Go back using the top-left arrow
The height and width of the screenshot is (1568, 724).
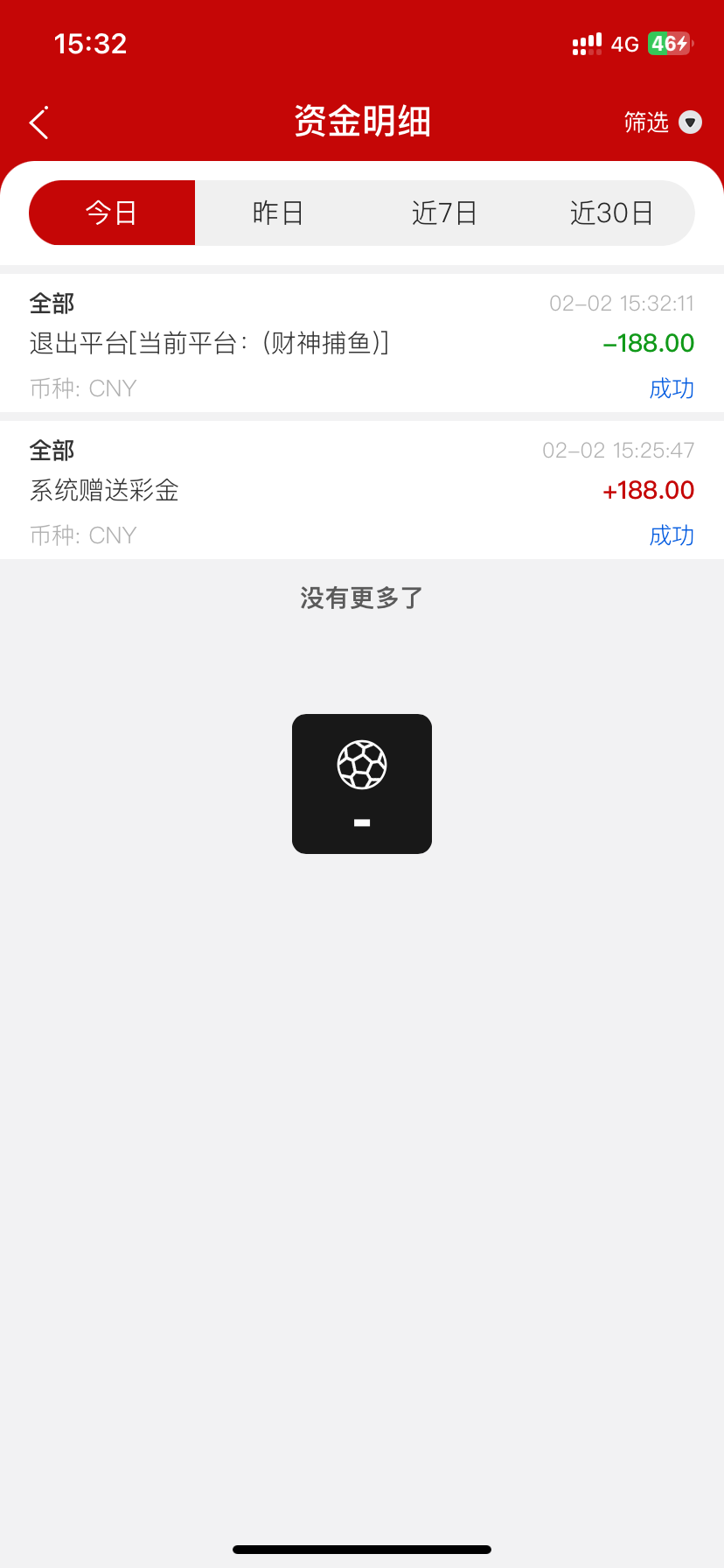click(x=39, y=122)
